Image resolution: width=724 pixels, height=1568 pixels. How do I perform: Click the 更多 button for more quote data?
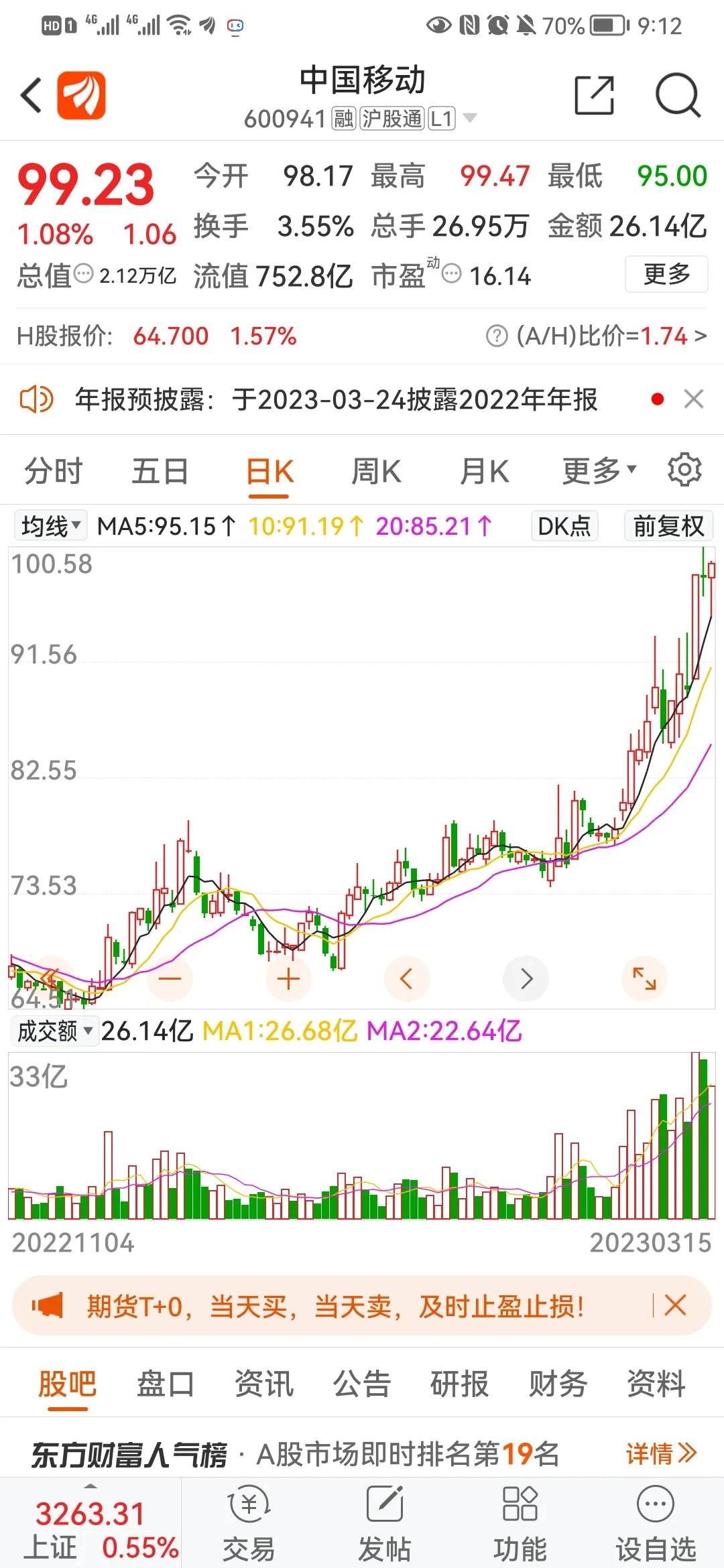tap(666, 274)
